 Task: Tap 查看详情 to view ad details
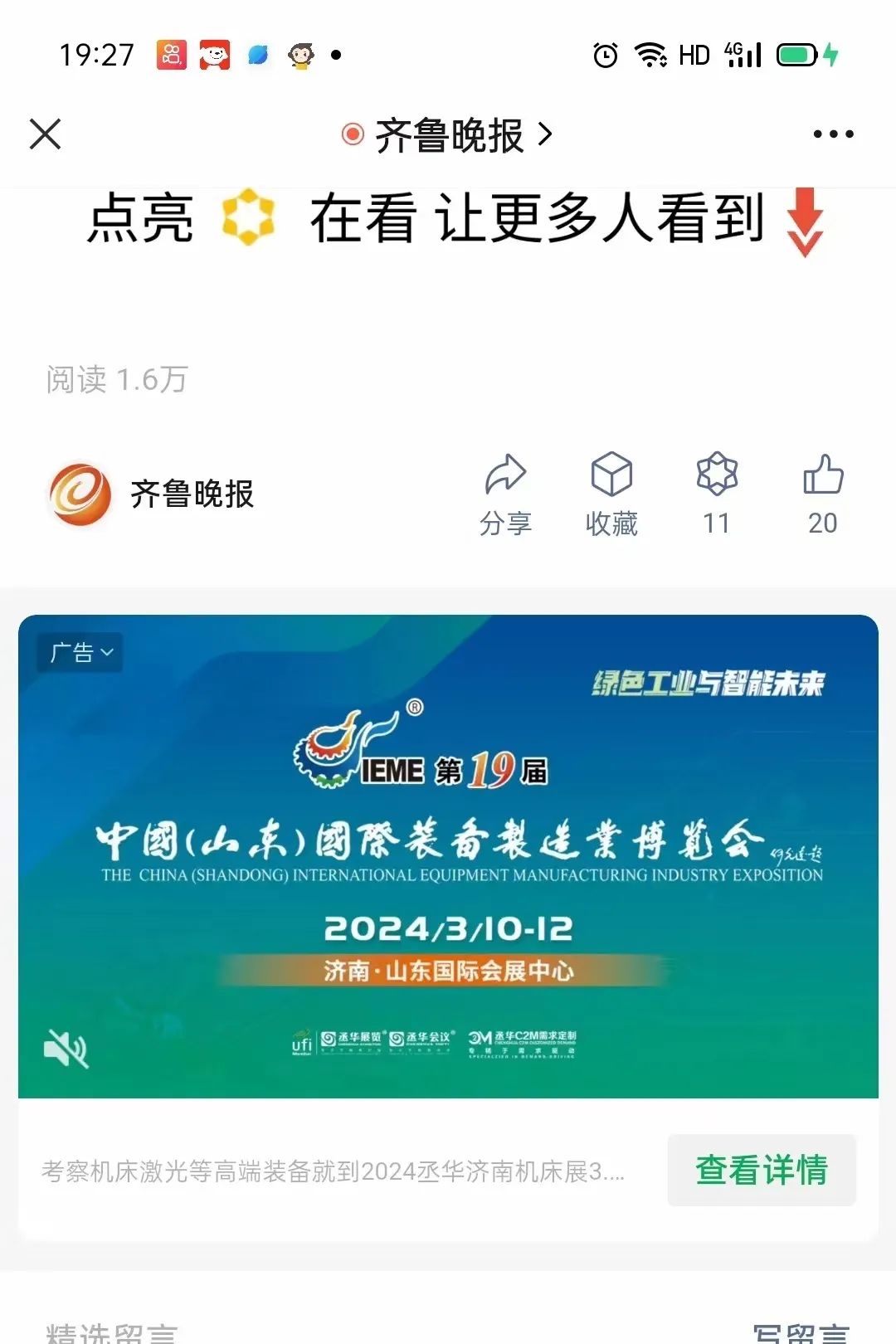coord(761,1170)
